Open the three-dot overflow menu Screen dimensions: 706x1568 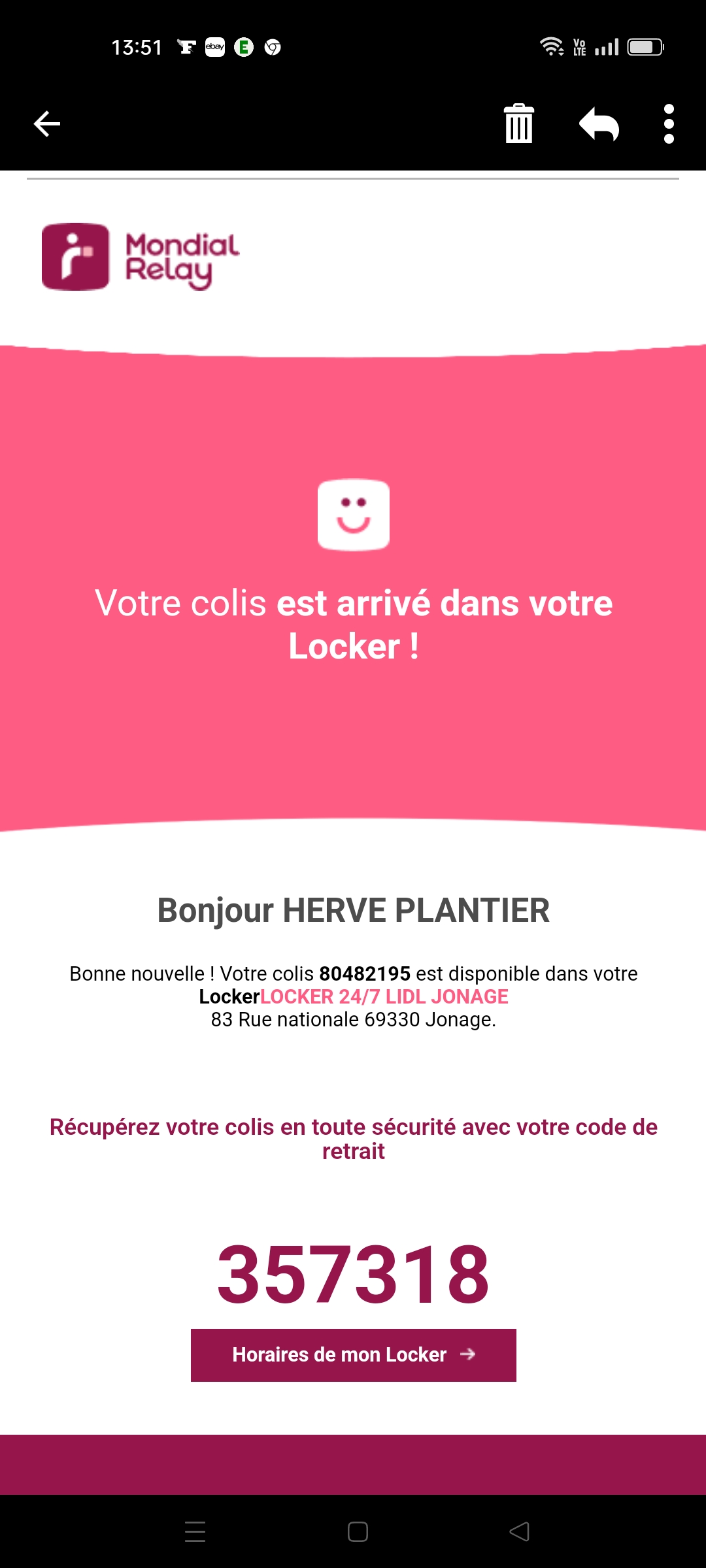click(x=669, y=123)
